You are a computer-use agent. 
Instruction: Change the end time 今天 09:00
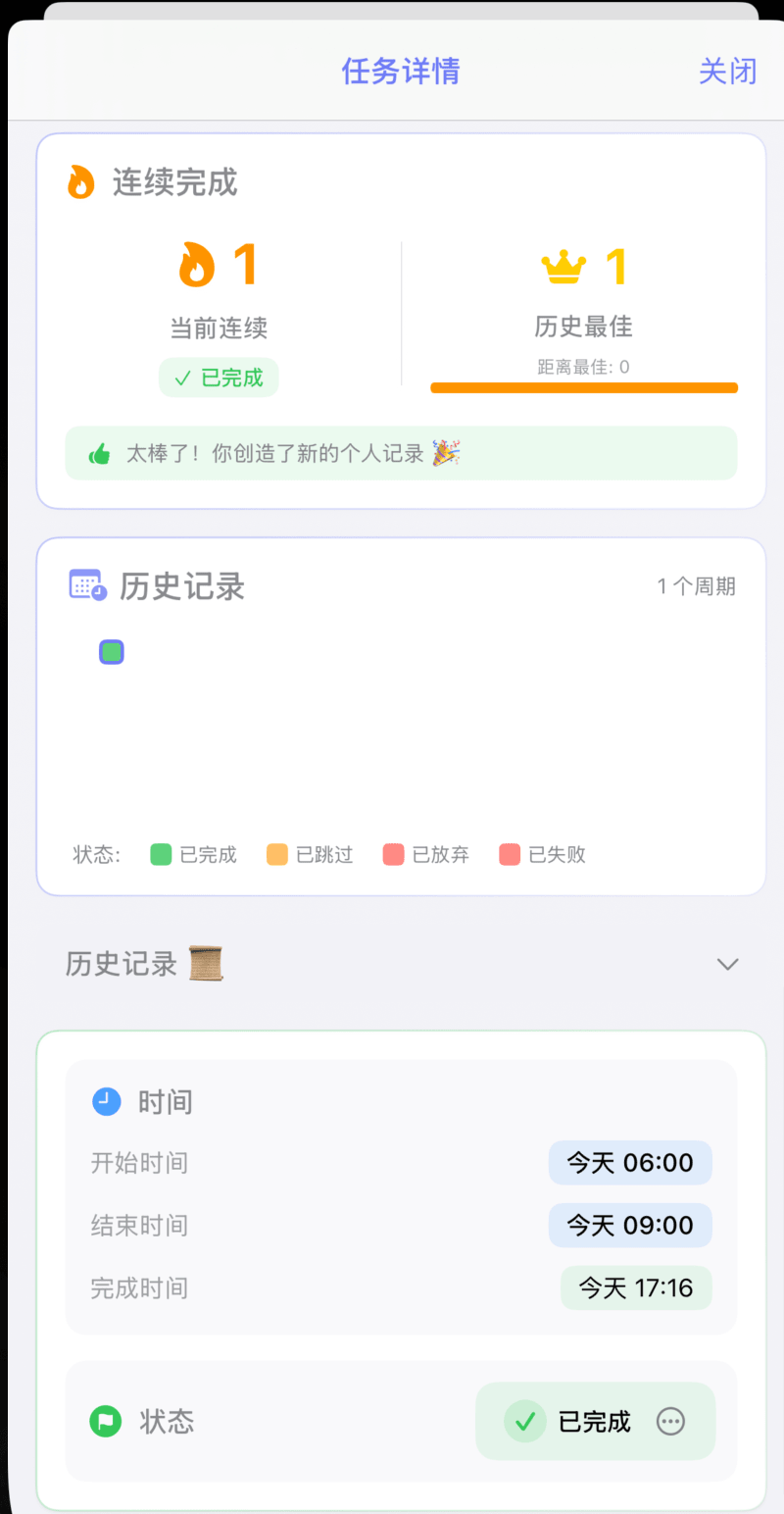[630, 1225]
